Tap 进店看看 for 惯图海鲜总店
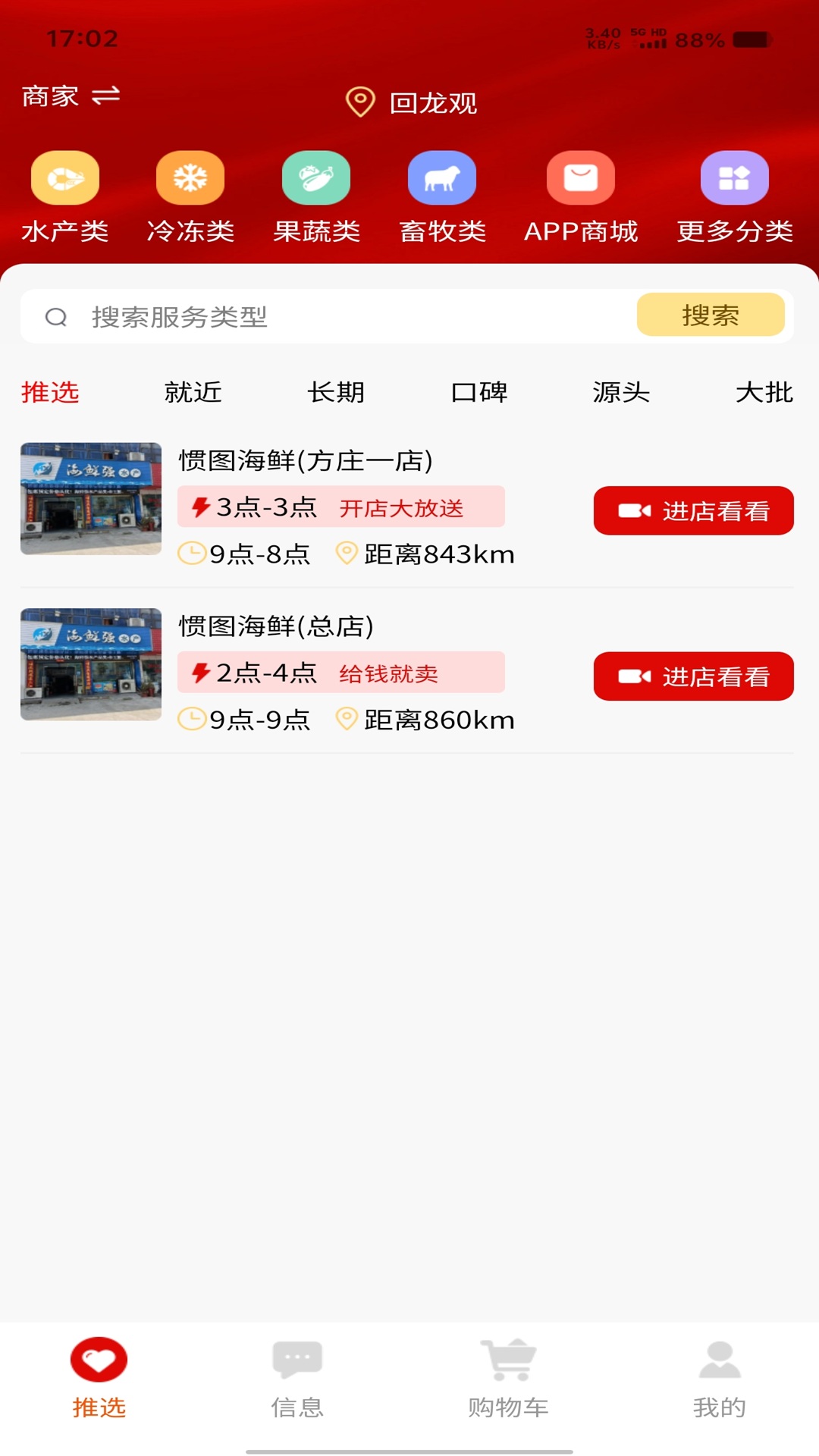 (x=692, y=676)
